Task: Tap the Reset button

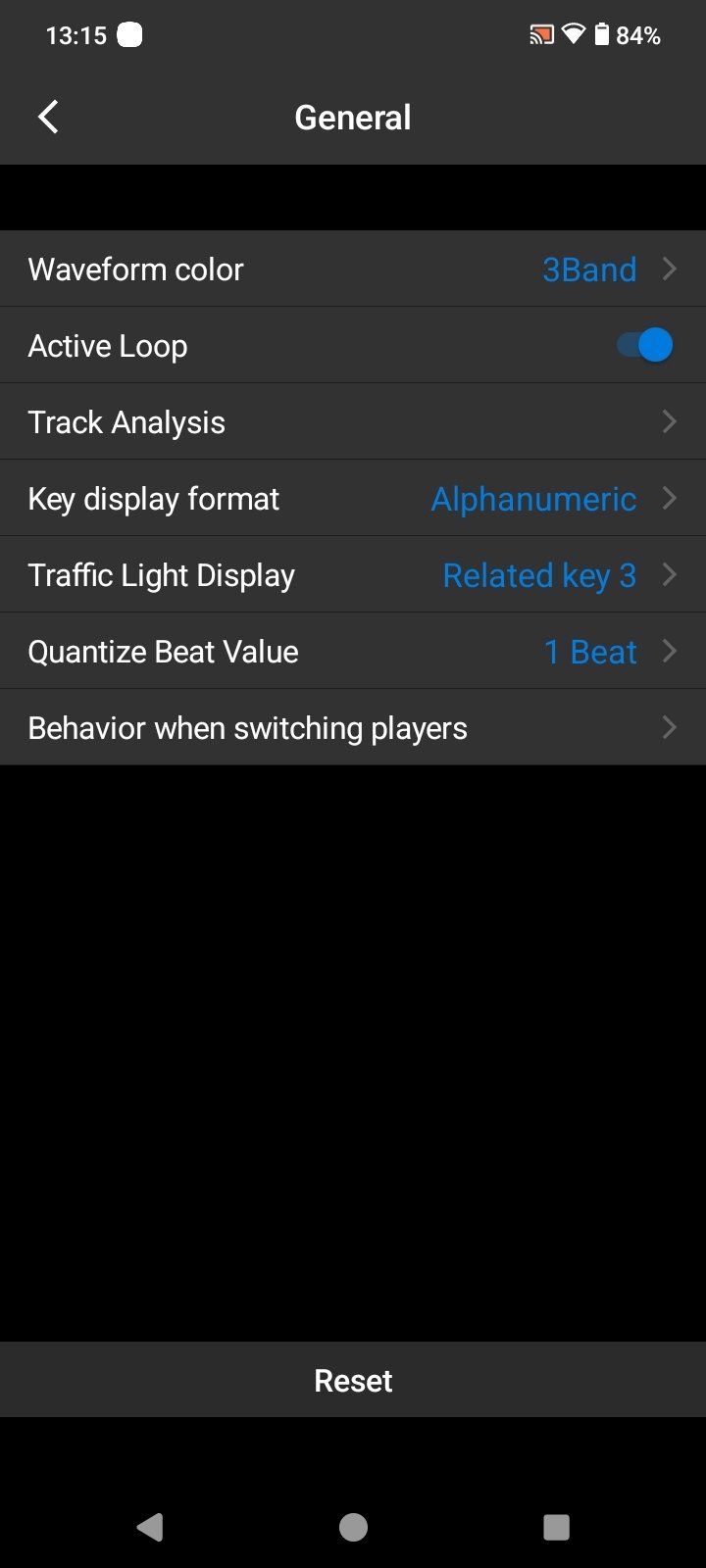Action: click(x=353, y=1380)
